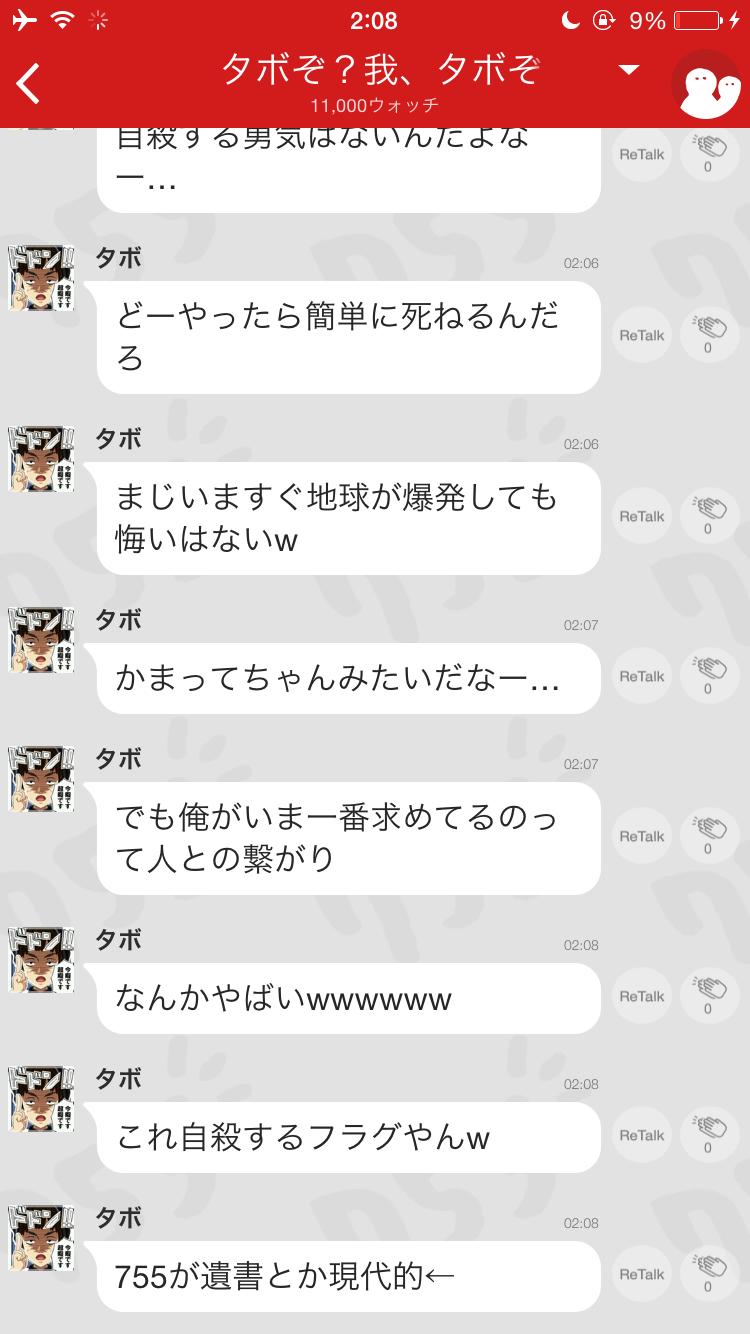ReTalk the '755が遺書とか現代的←' message
Viewport: 750px width, 1334px height.
click(640, 1275)
